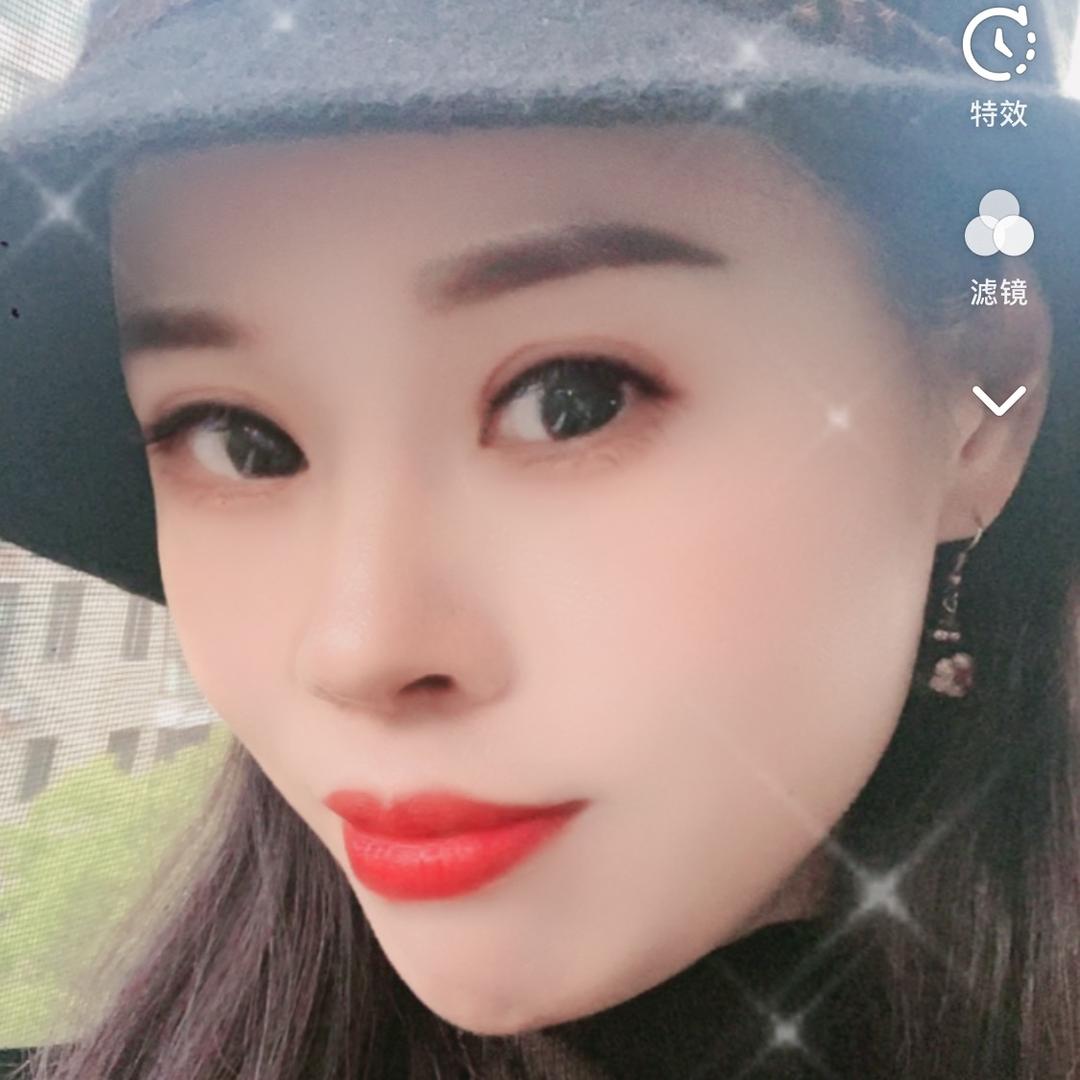The image size is (1080, 1080).
Task: Expand the side tools with the chevron
Action: (999, 401)
